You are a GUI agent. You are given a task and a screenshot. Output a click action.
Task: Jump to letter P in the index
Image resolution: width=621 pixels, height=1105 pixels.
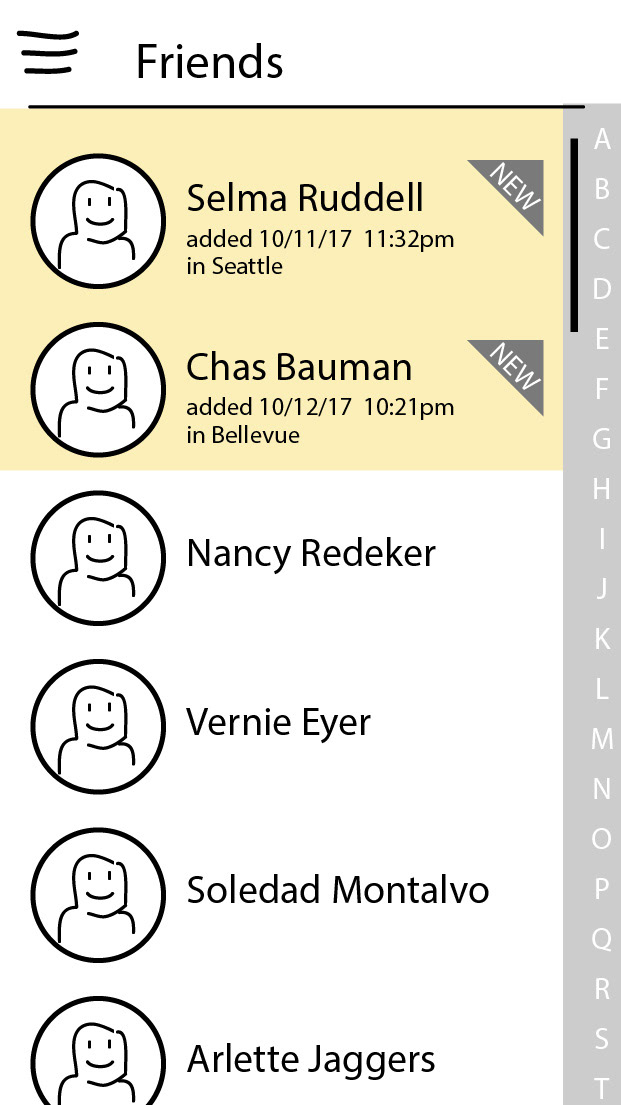pos(602,889)
